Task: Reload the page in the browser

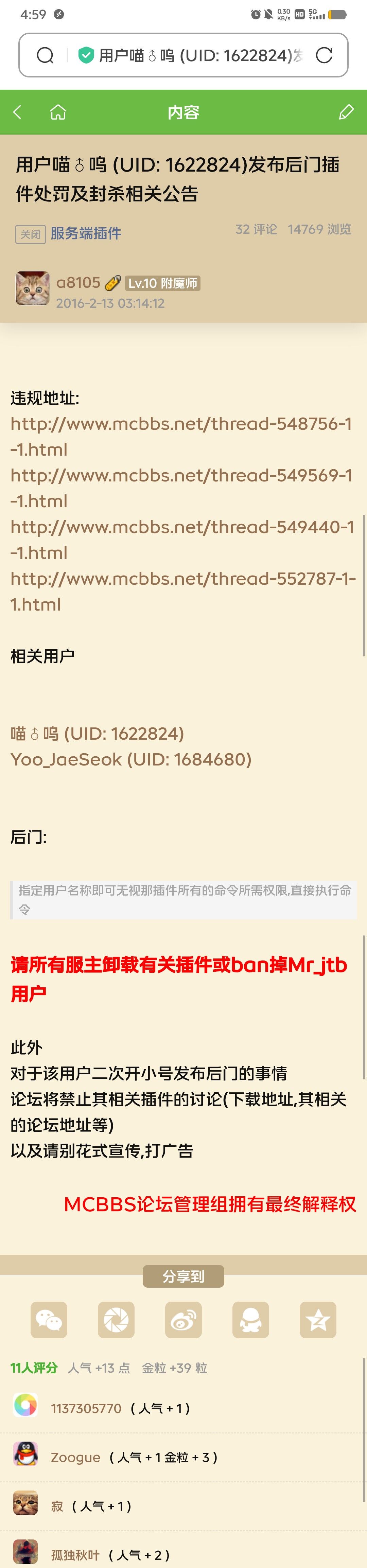Action: (324, 55)
